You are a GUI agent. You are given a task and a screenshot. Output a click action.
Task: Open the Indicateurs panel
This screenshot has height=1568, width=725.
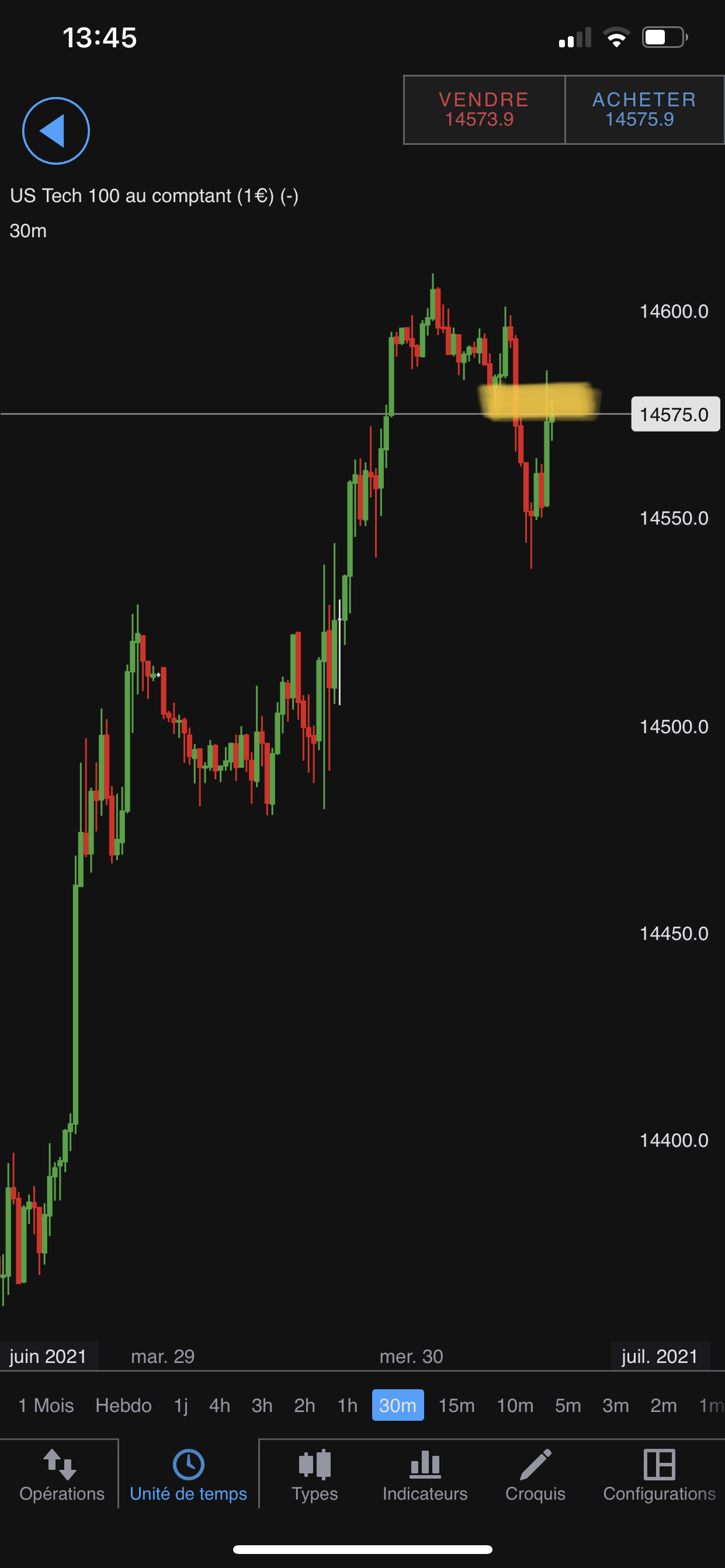pos(425,1476)
